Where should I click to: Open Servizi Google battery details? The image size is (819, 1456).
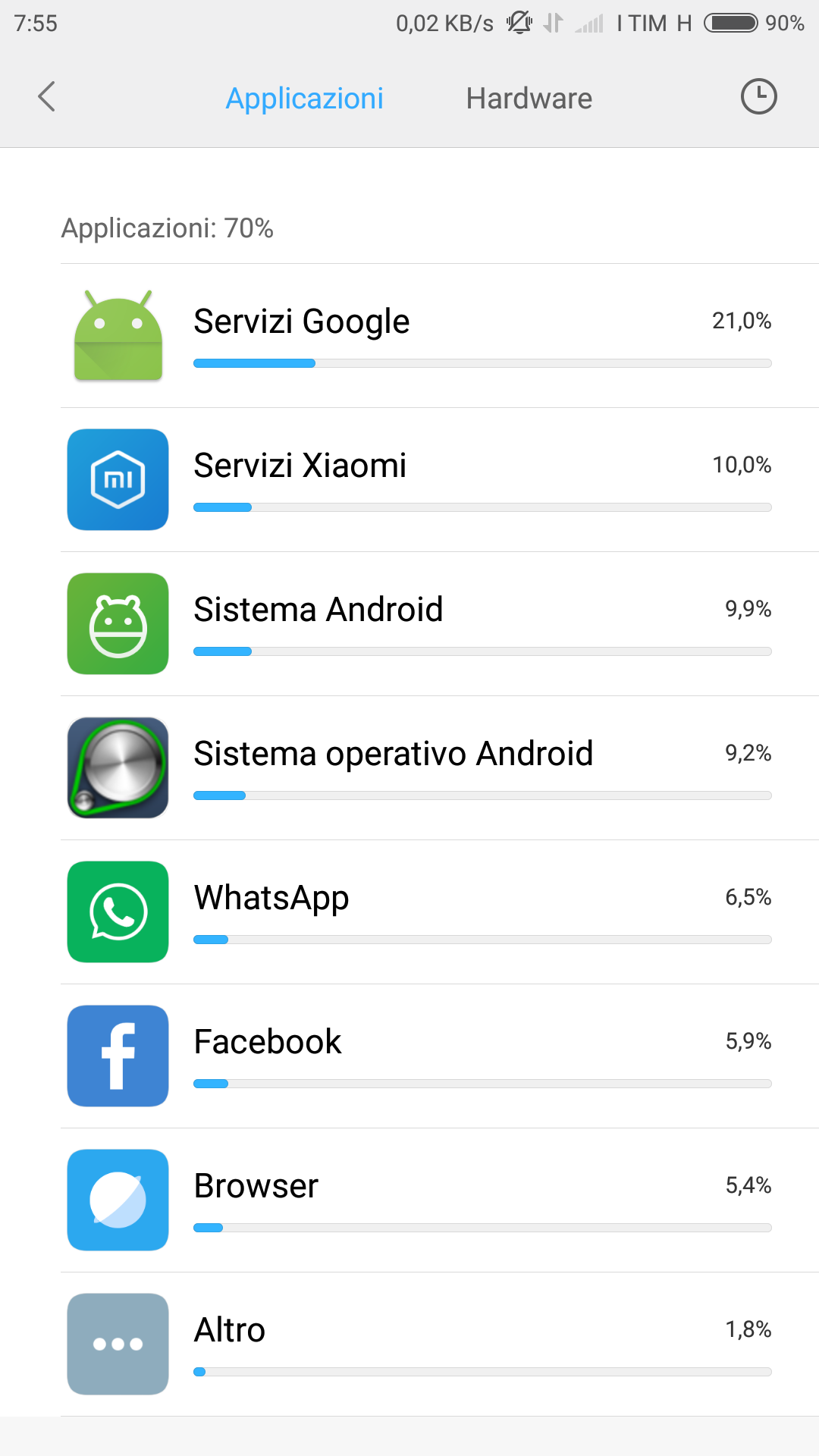click(440, 336)
